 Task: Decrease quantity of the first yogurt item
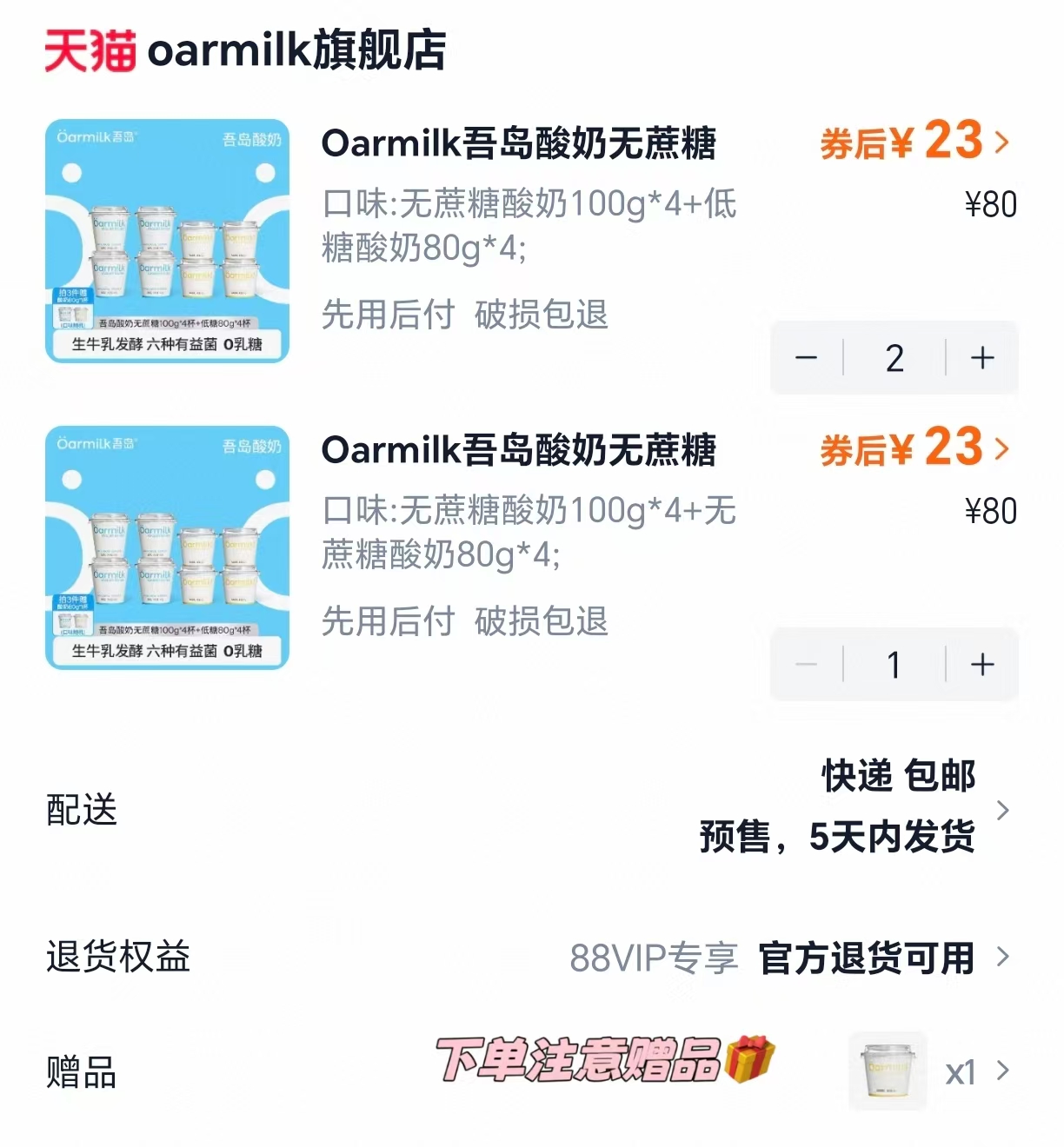tap(804, 357)
